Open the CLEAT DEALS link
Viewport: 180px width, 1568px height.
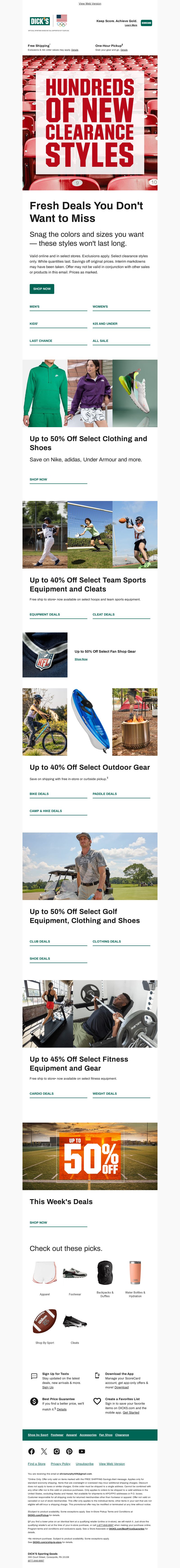103,614
